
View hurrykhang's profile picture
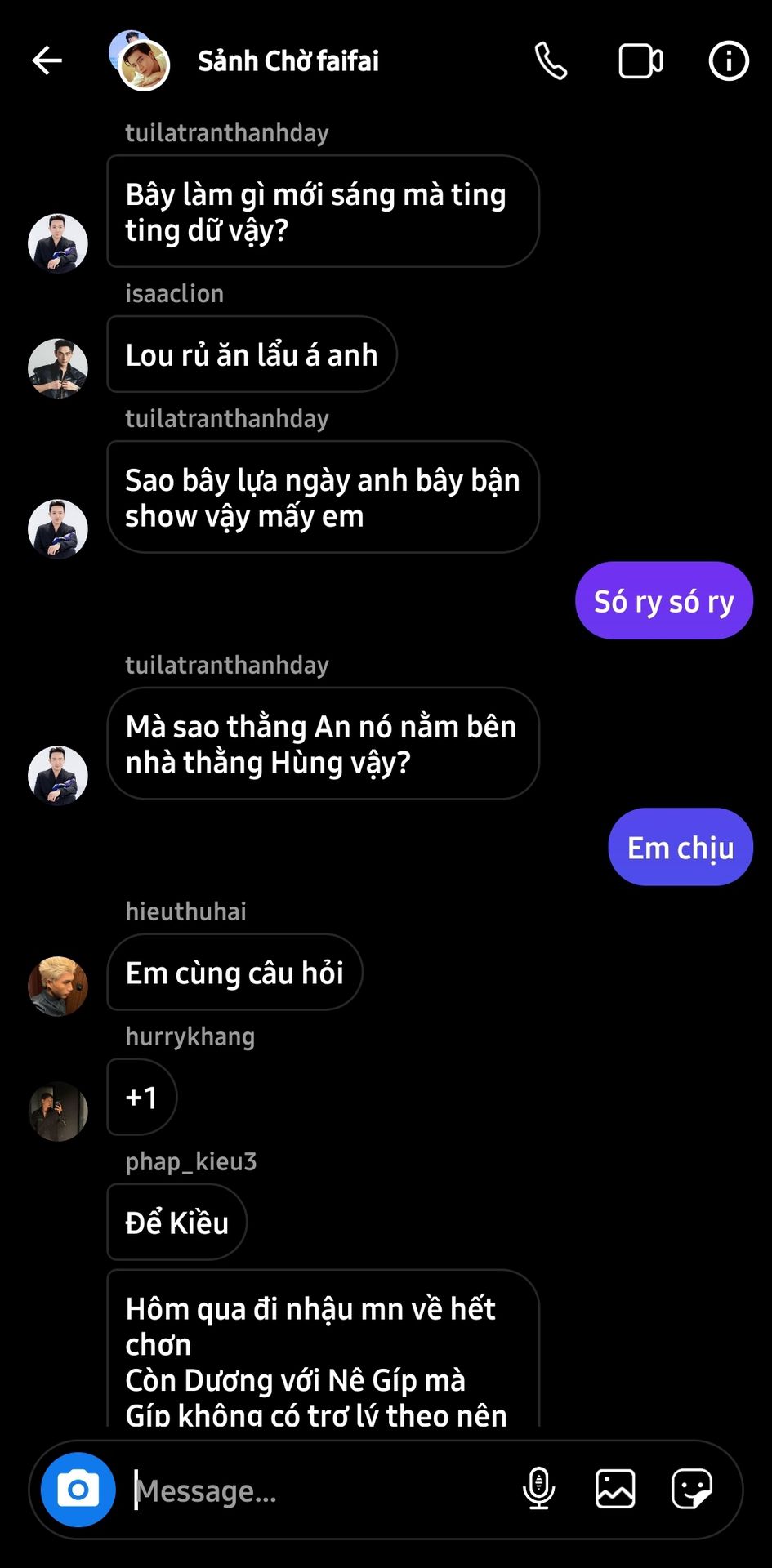[58, 1111]
